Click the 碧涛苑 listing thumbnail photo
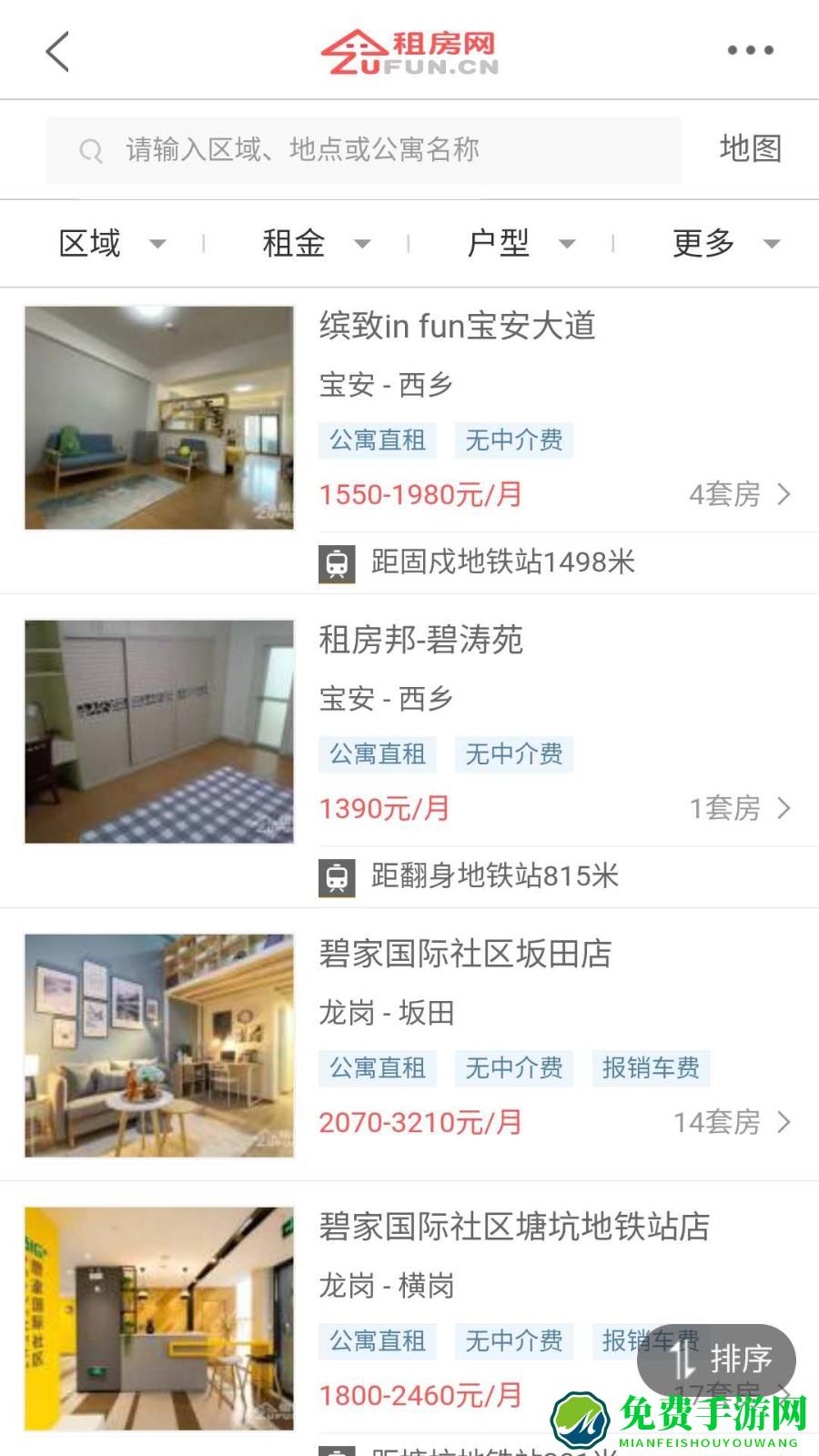The width and height of the screenshot is (819, 1456). pos(159,731)
